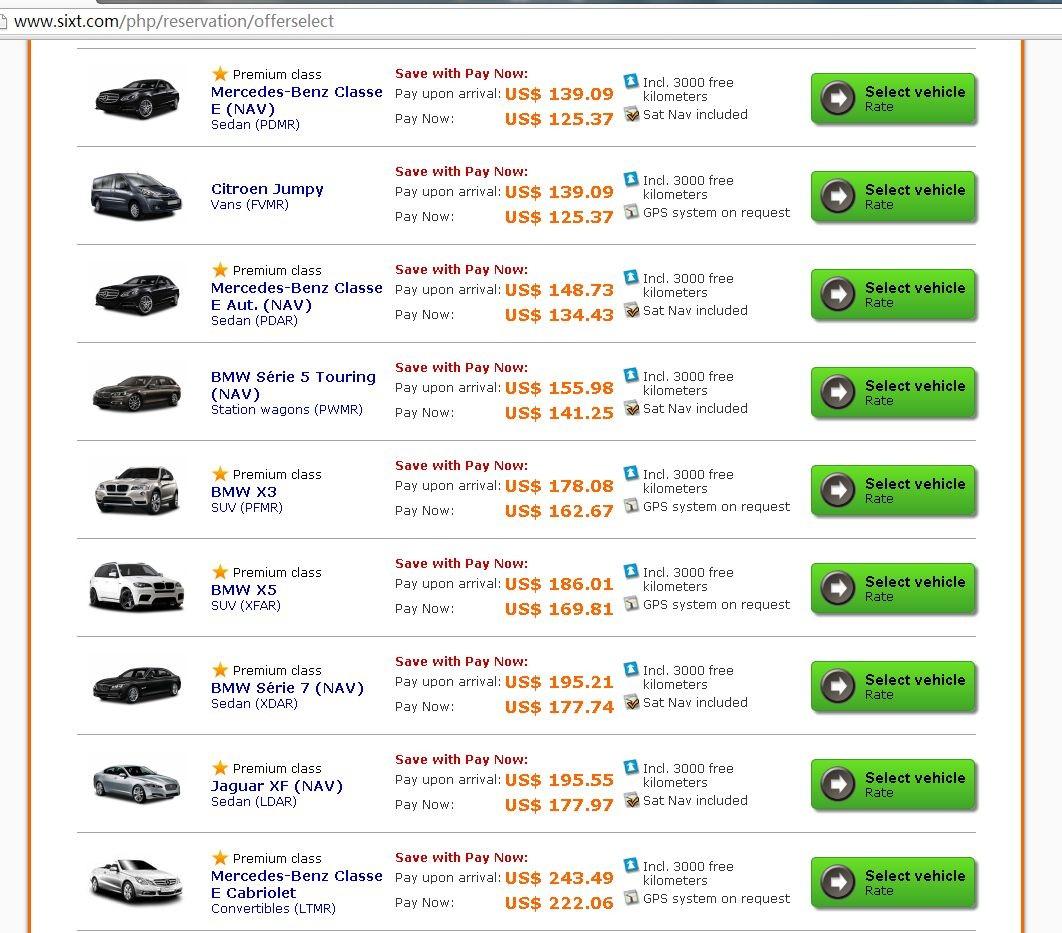Select vehicle for Jaguar XF (NAV)

[892, 785]
